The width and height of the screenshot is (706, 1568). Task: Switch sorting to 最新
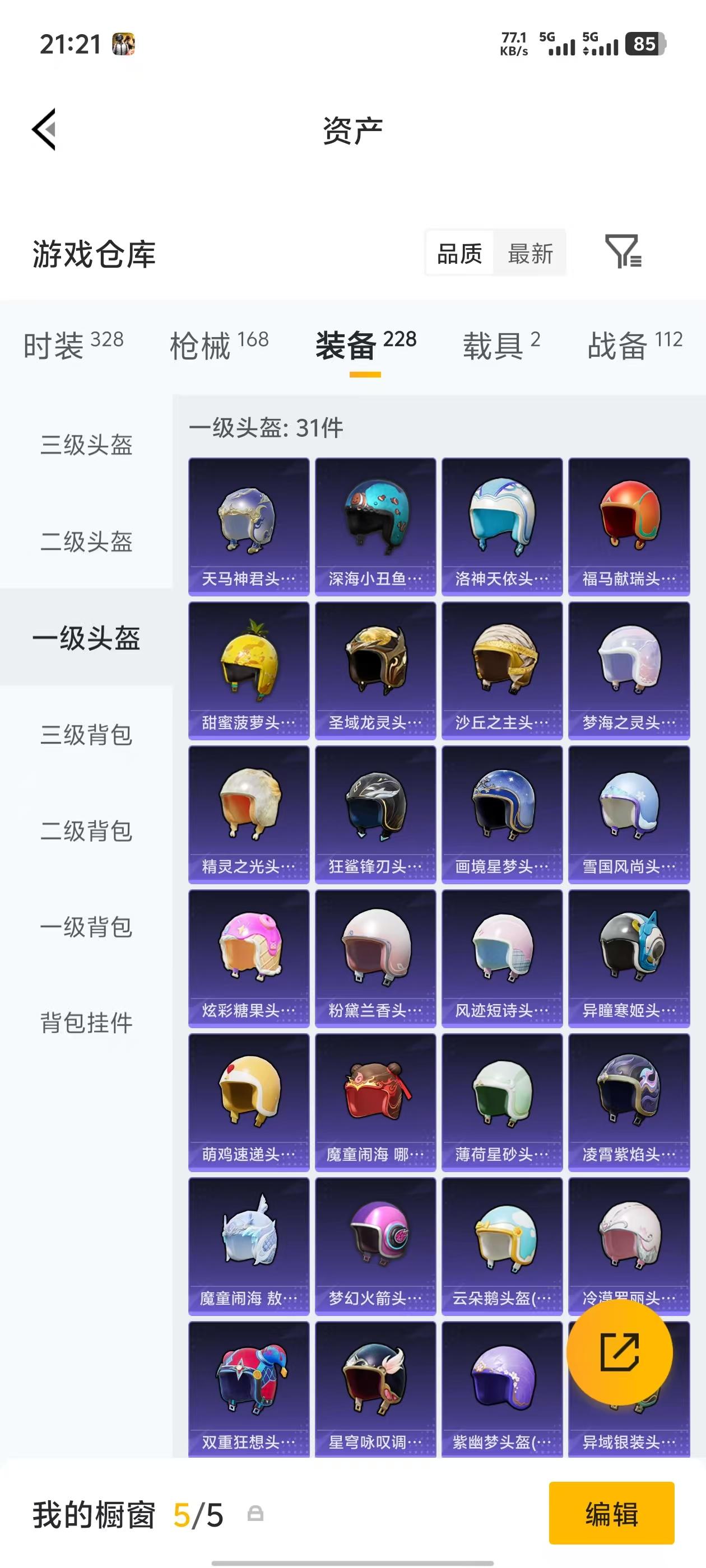tap(531, 253)
